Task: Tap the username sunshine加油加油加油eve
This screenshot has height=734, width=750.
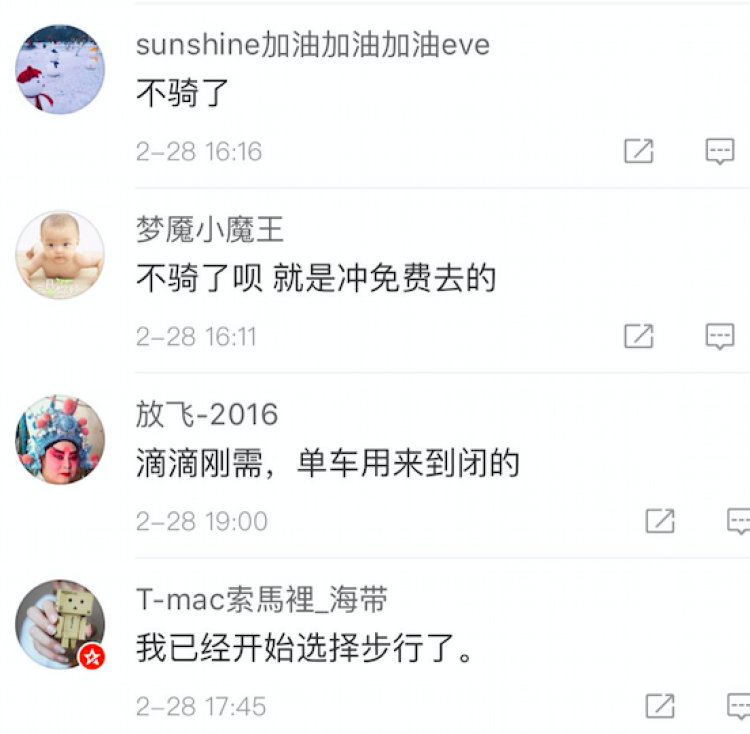Action: [313, 45]
